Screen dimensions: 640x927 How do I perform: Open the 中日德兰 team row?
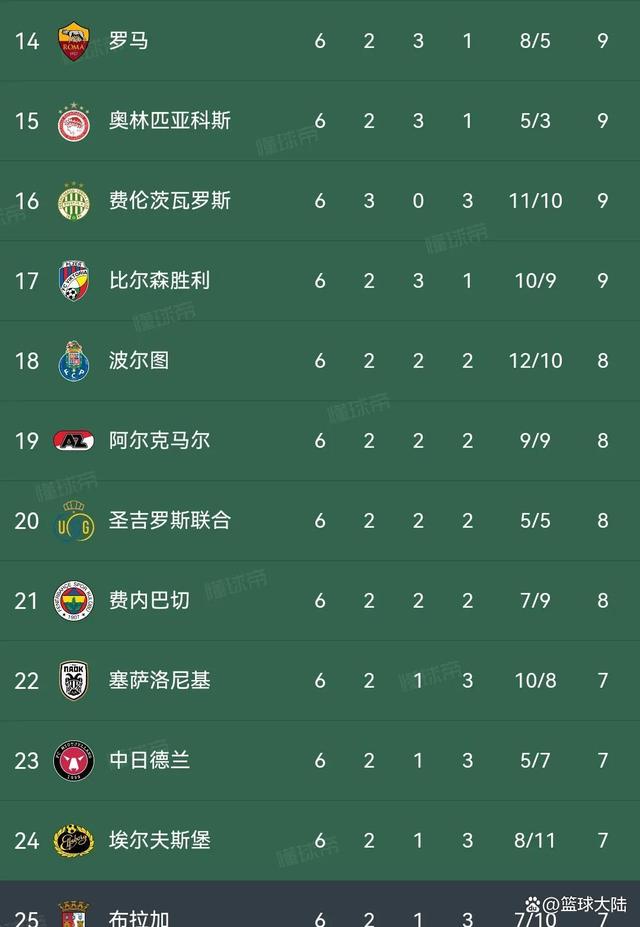point(150,761)
